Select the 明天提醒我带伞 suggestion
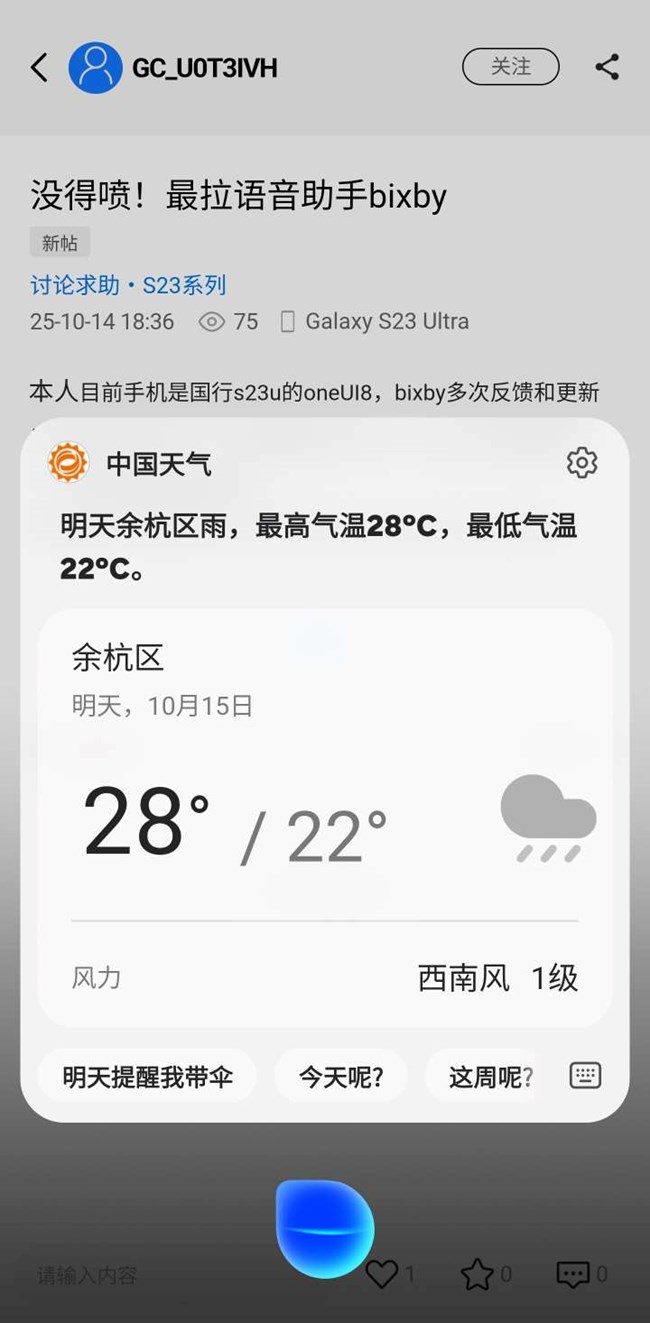Screen dimensions: 650x1323 tap(148, 1076)
